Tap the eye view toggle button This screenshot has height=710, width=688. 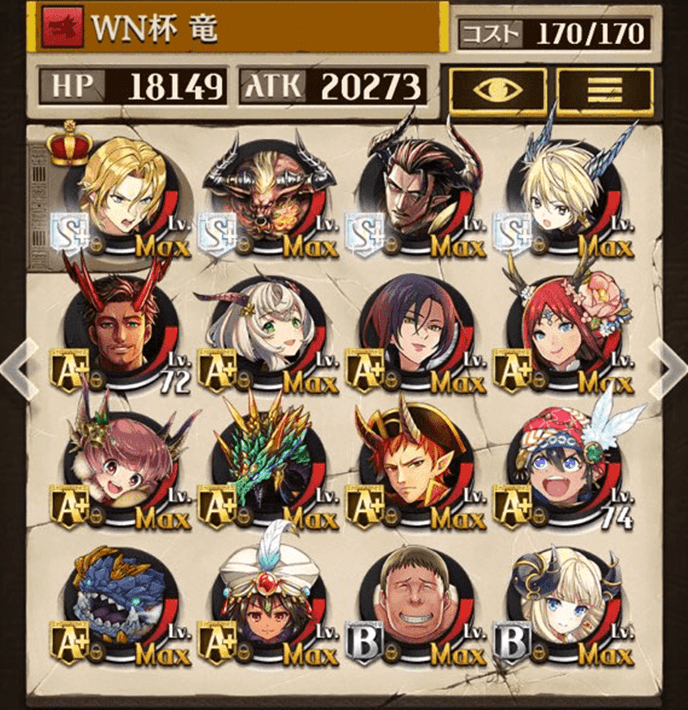(498, 87)
